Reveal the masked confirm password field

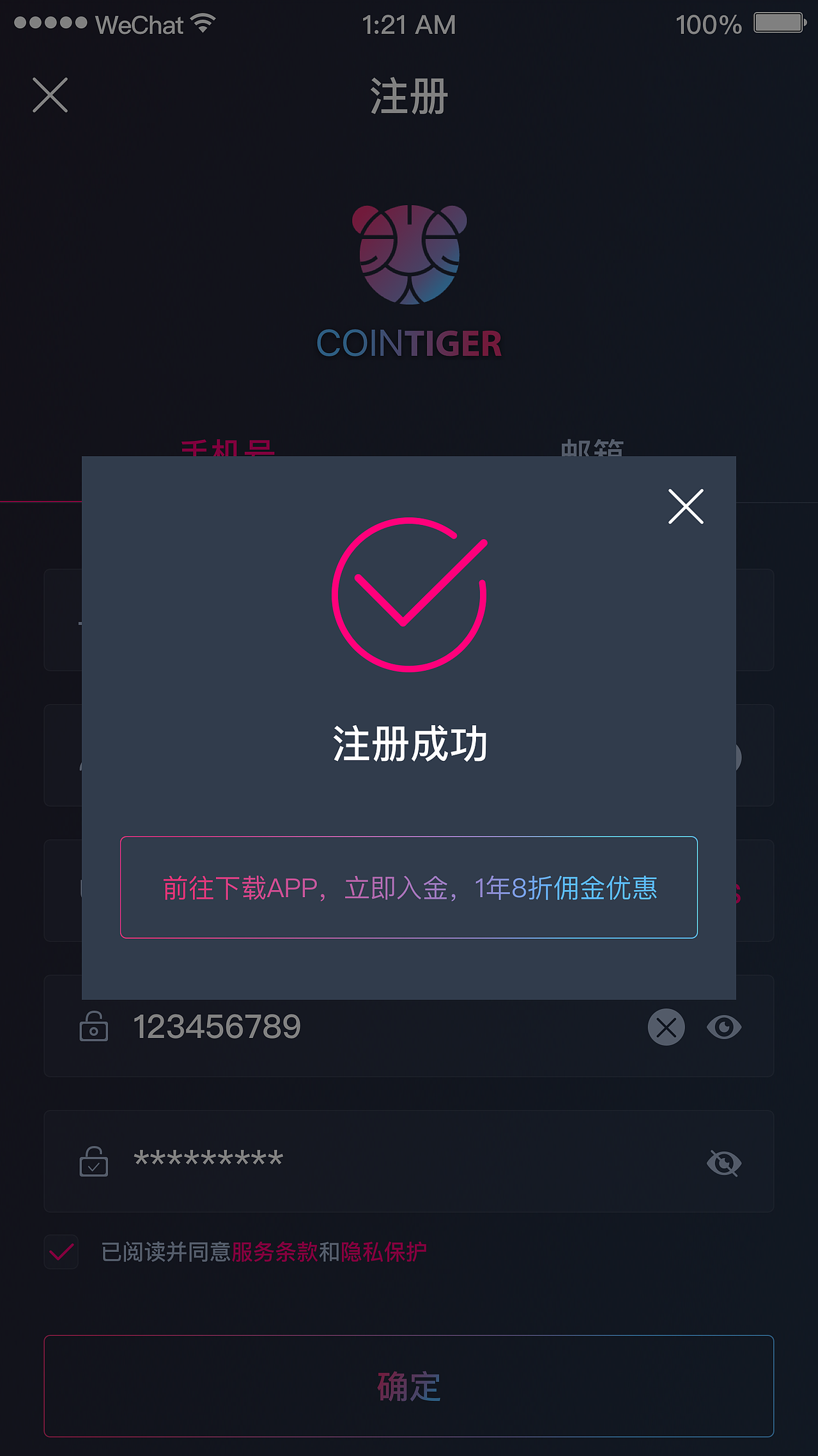click(x=724, y=1162)
